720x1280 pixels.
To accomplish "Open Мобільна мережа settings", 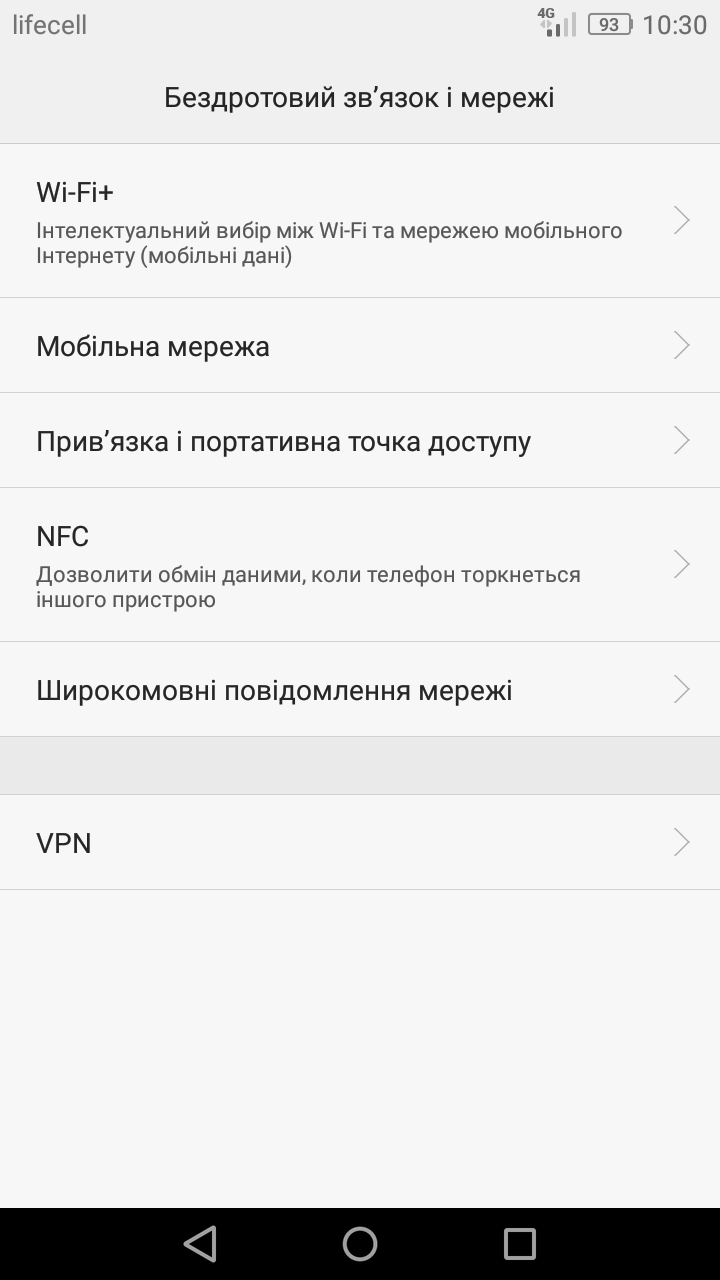I will point(360,345).
